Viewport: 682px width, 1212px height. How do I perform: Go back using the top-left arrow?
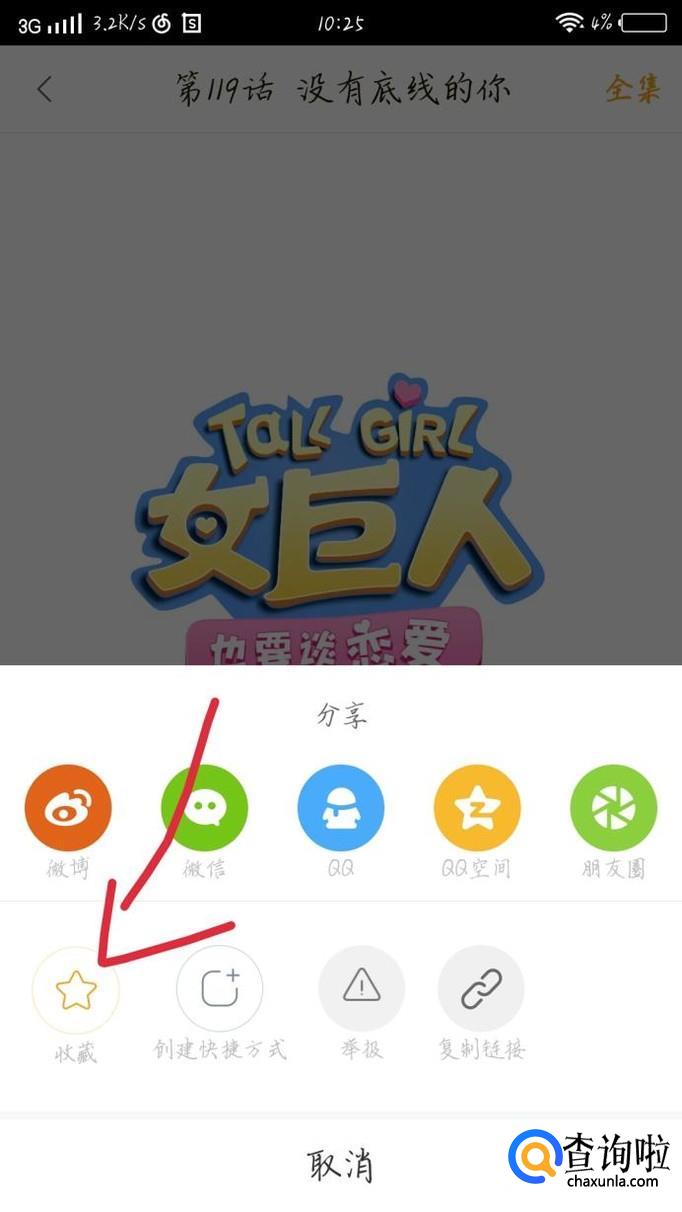pyautogui.click(x=44, y=90)
